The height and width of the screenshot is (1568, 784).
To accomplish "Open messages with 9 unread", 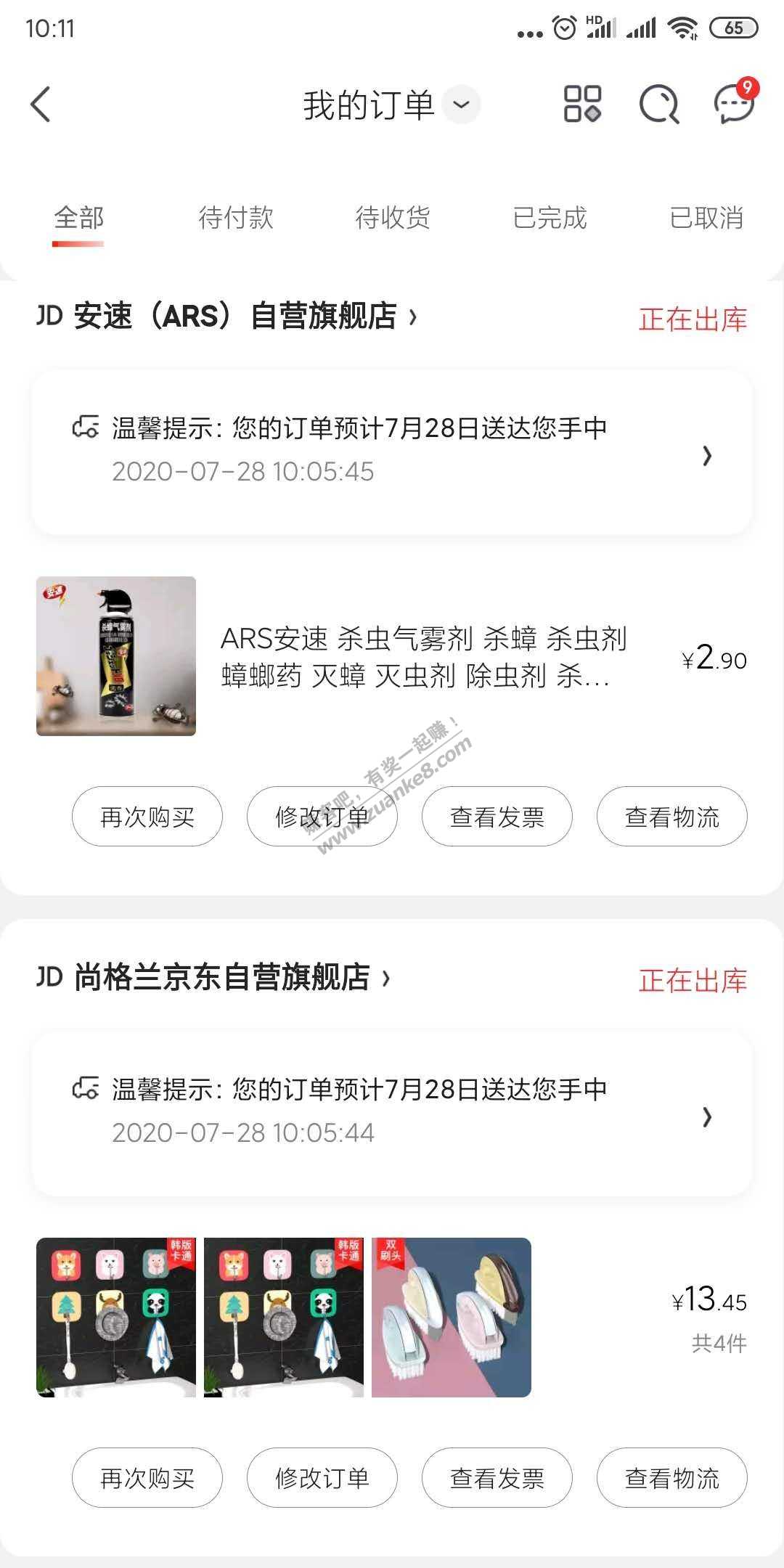I will (x=734, y=105).
